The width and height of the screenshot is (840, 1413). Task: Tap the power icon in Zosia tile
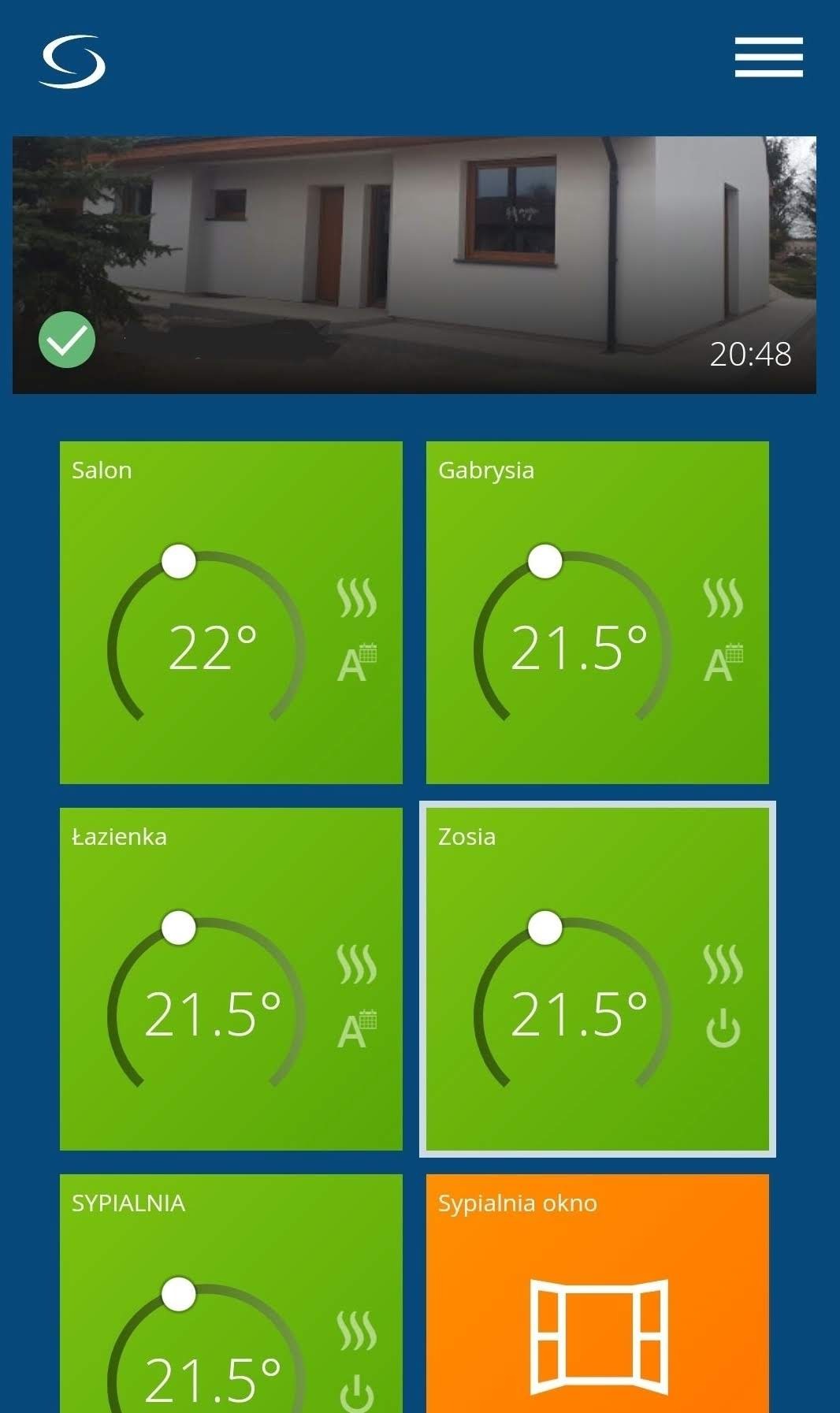(x=723, y=1029)
